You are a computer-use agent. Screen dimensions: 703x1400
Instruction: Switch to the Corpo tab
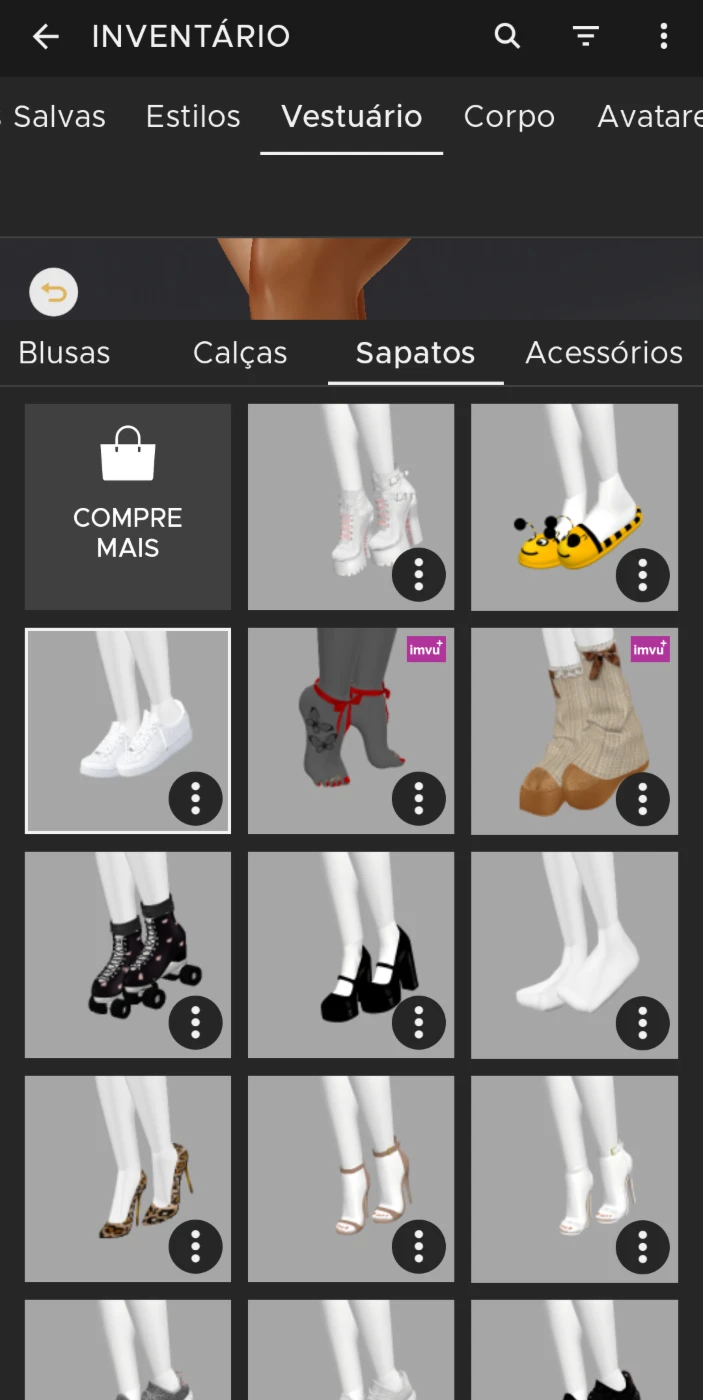[x=509, y=117]
